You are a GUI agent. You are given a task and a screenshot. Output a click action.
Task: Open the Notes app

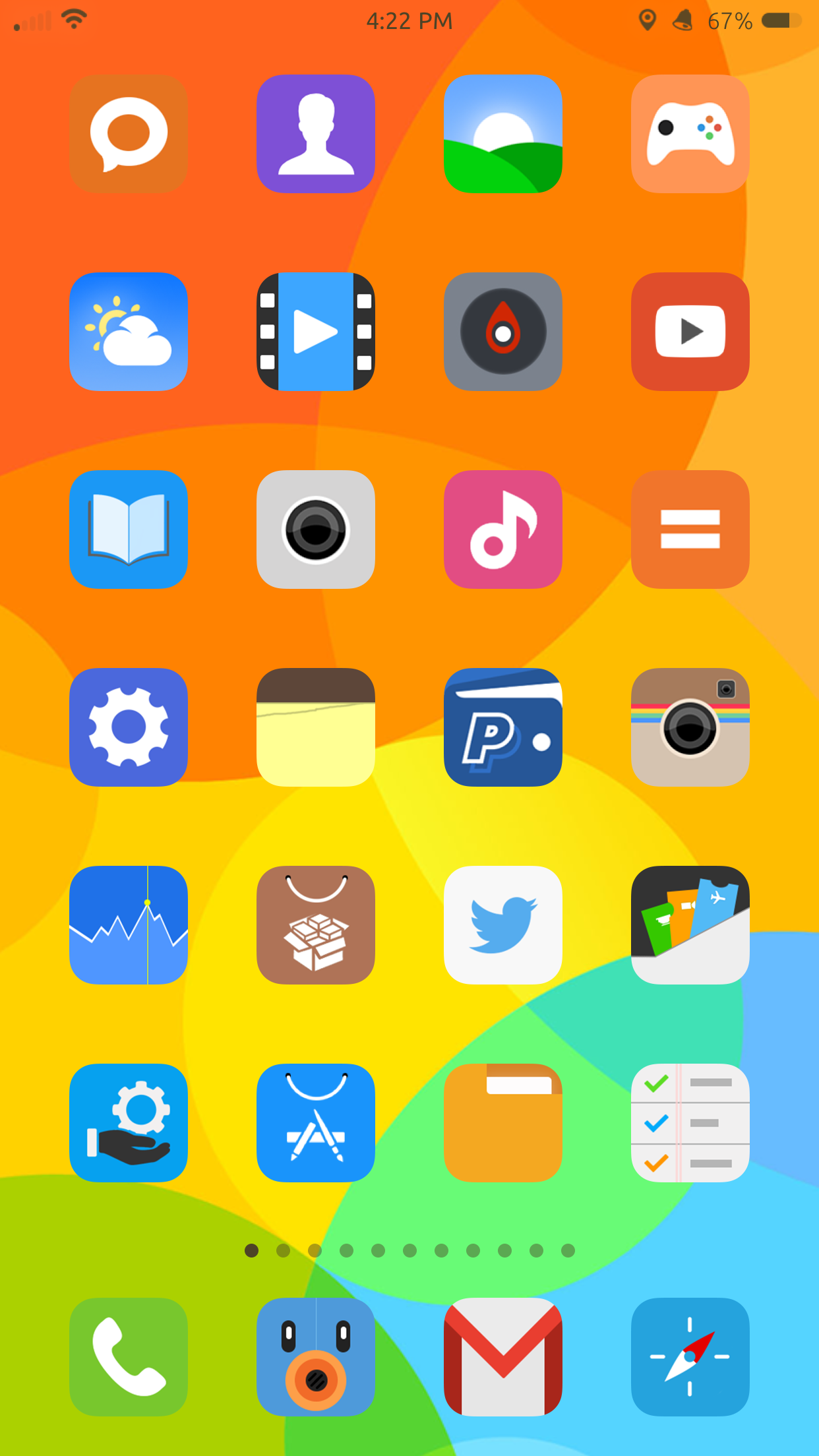click(316, 727)
